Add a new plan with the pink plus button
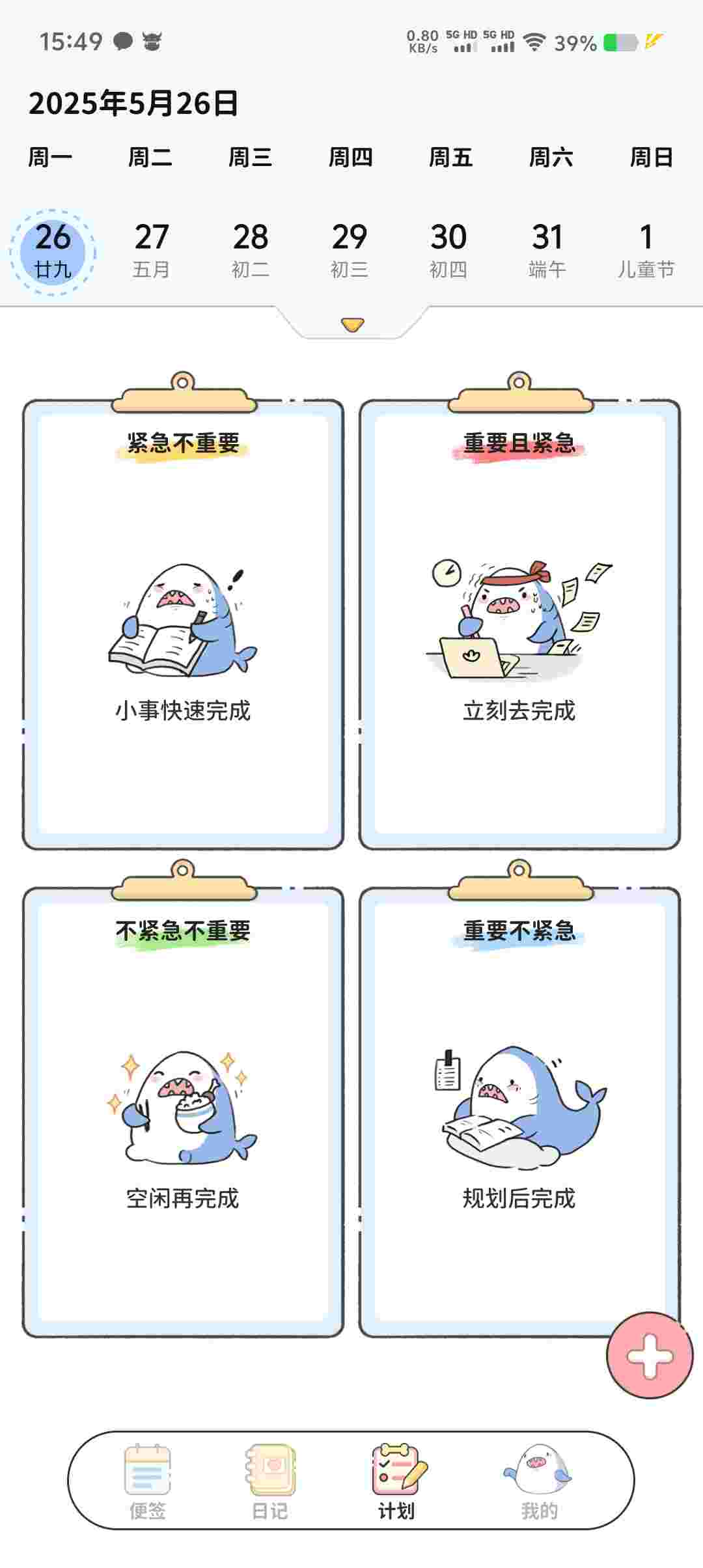Viewport: 703px width, 1568px height. [x=649, y=1356]
